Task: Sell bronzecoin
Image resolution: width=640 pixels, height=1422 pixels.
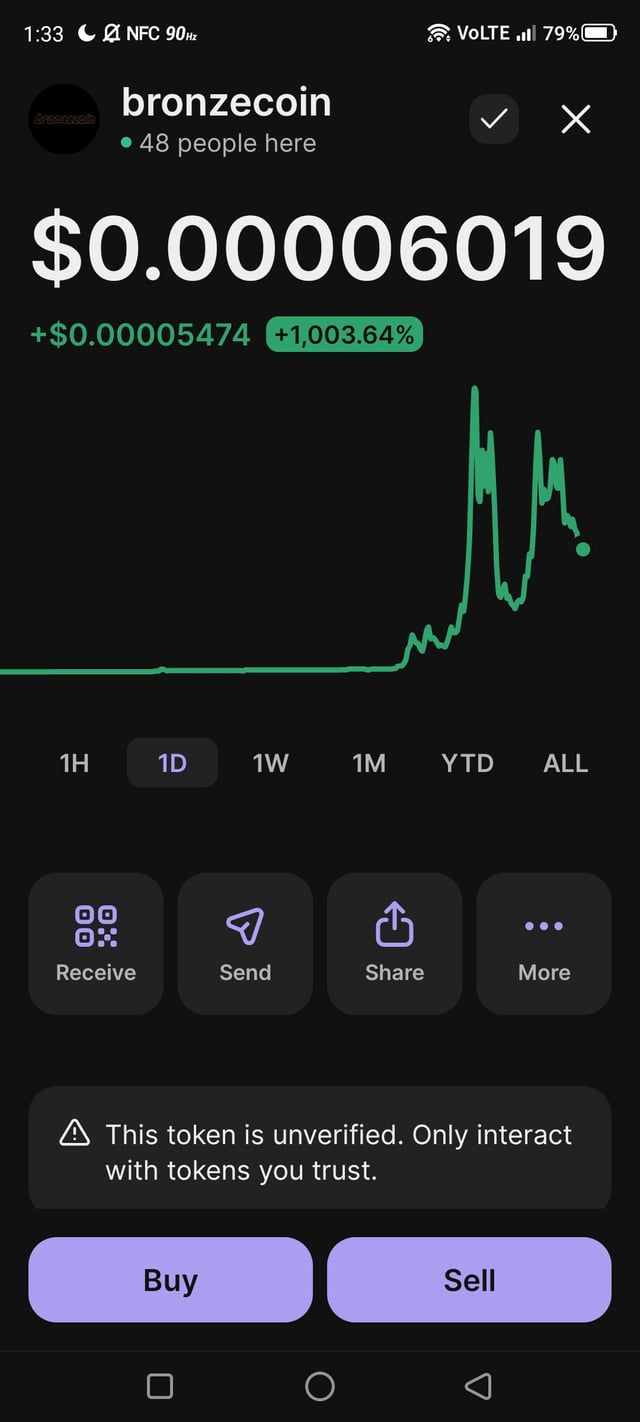Action: pos(469,1280)
